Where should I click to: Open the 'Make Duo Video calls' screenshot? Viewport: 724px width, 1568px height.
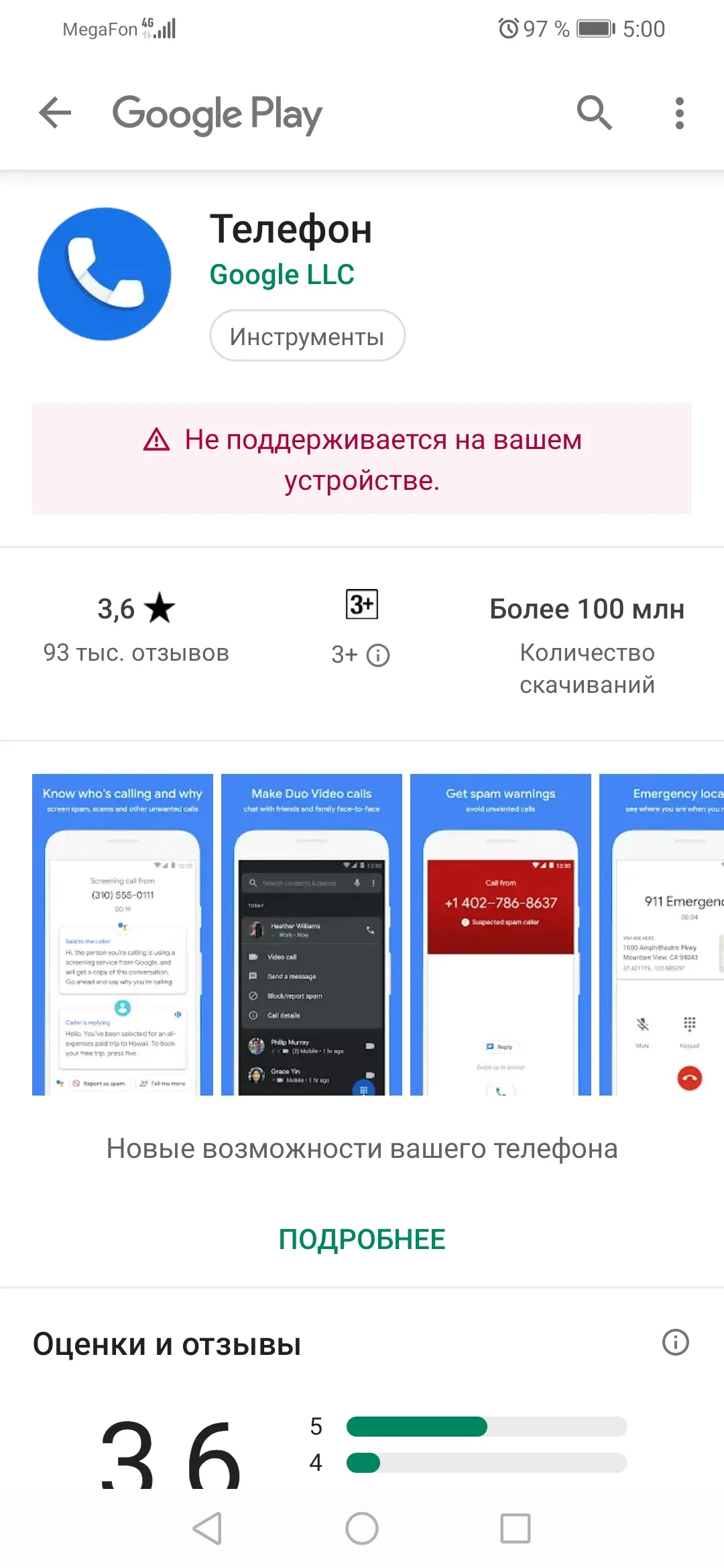pyautogui.click(x=312, y=935)
